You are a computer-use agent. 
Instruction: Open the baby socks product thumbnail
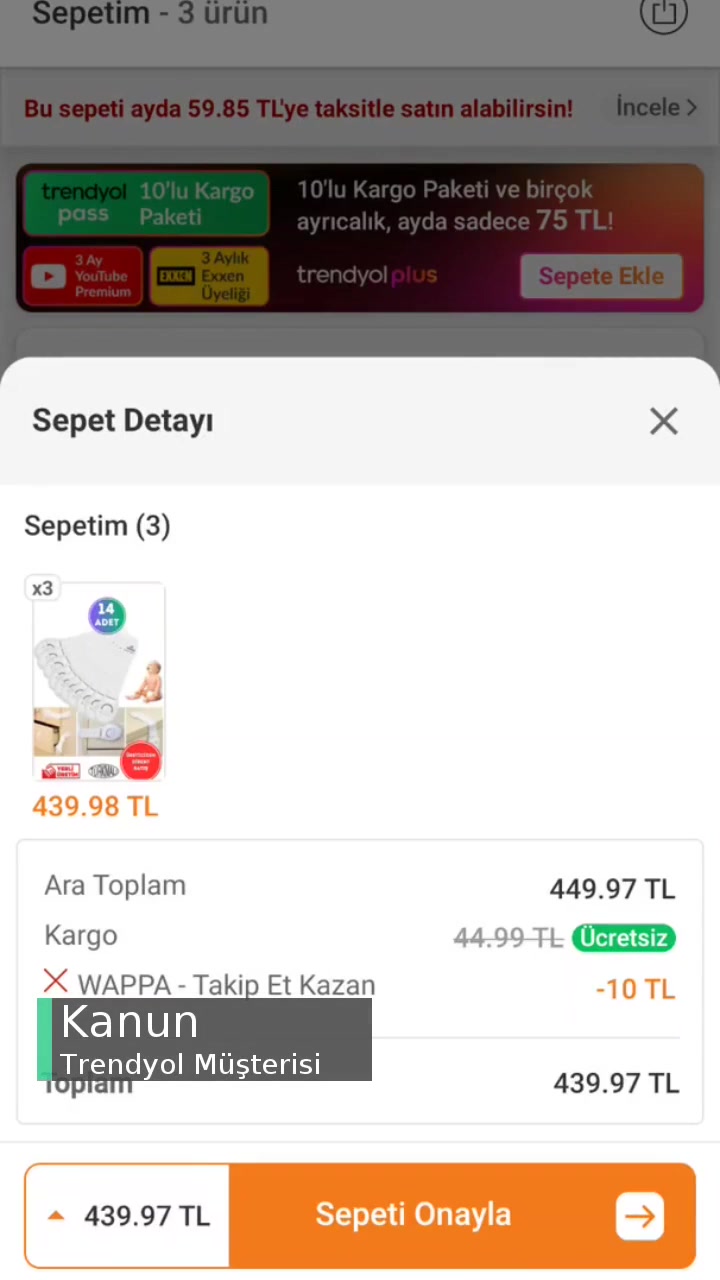pyautogui.click(x=98, y=680)
